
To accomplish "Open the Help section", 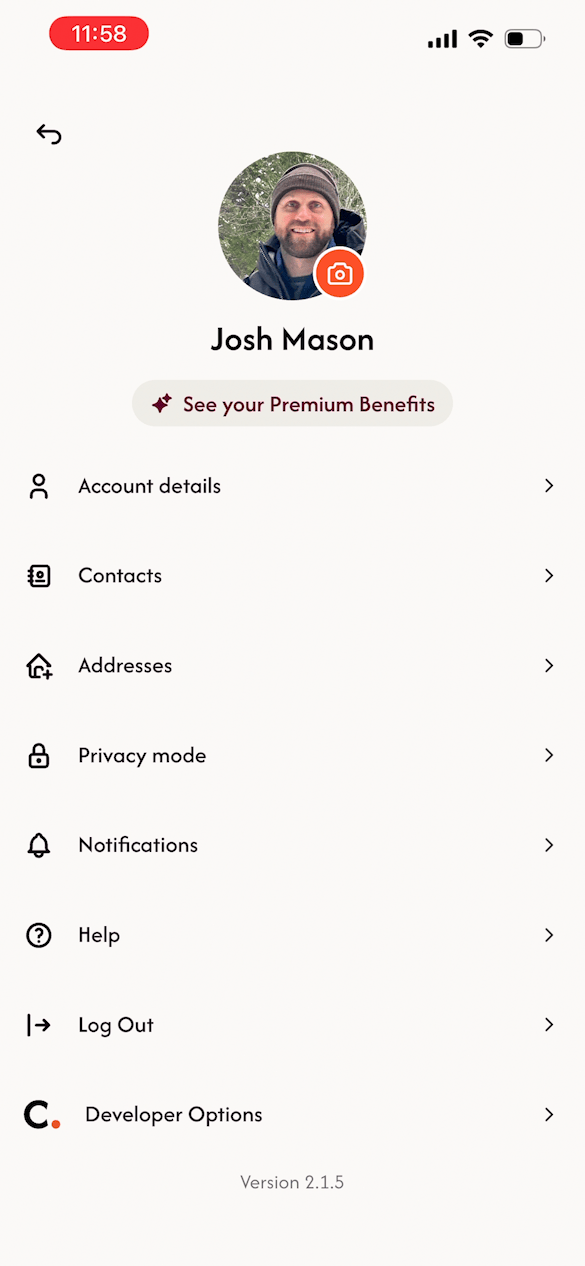I will (292, 935).
